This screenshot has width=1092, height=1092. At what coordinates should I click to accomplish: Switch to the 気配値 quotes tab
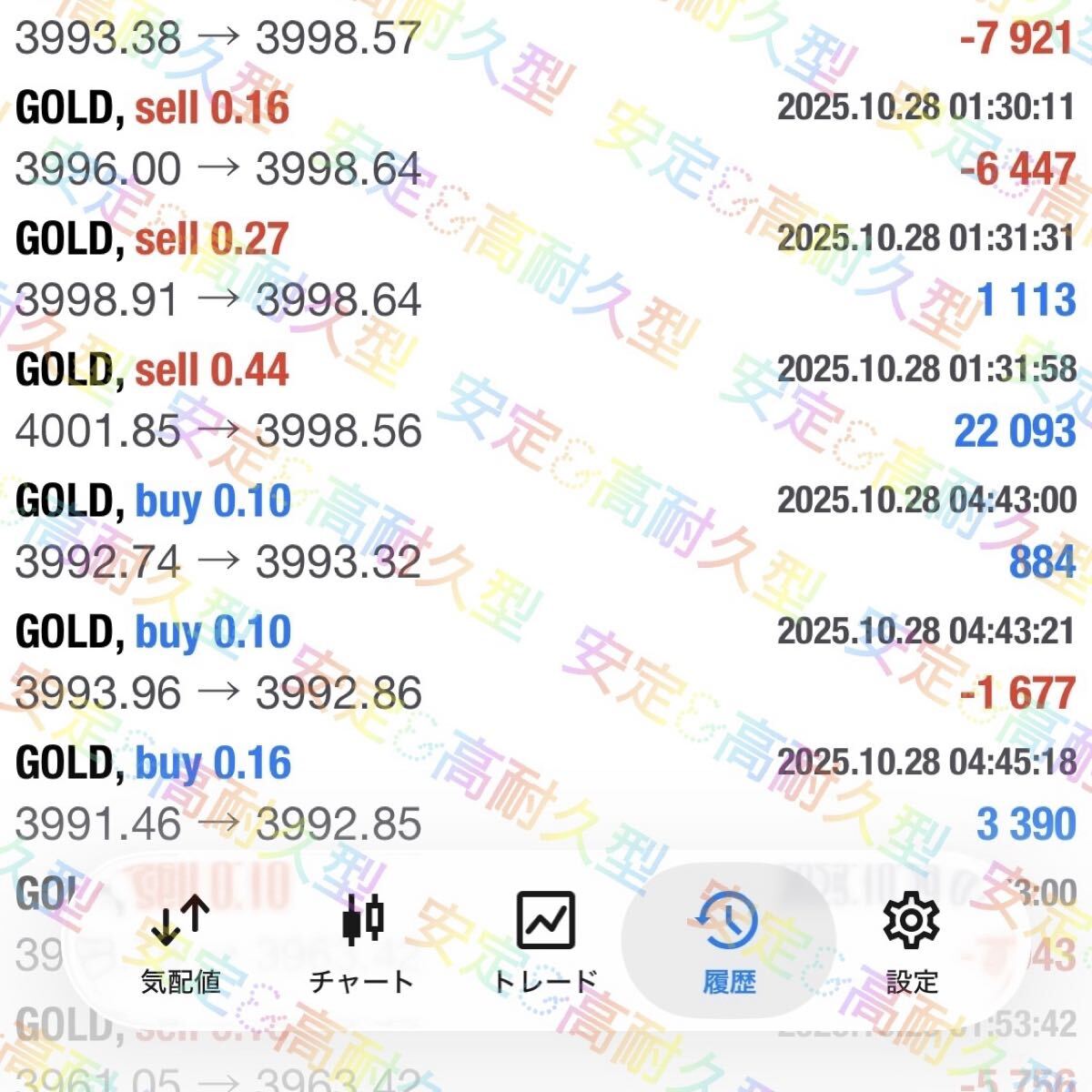(x=180, y=942)
